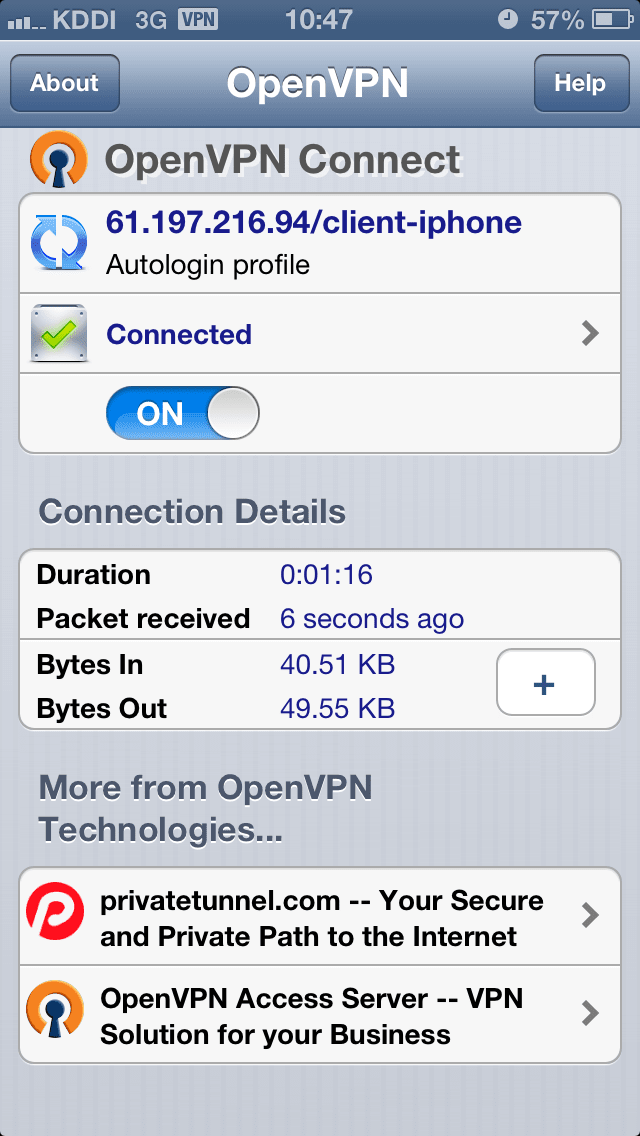Select the 61.197.216.94/client-iphone profile

(x=320, y=243)
